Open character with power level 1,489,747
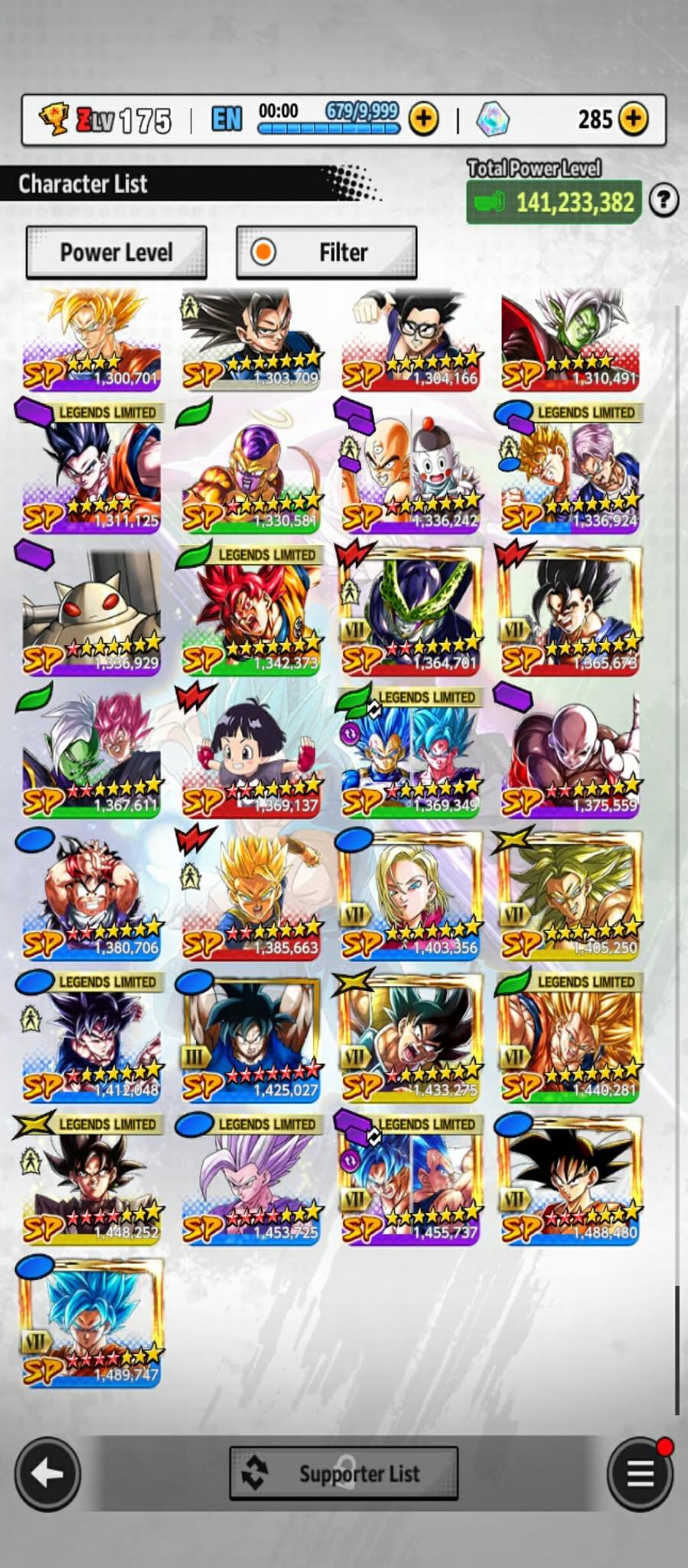688x1568 pixels. (92, 1322)
